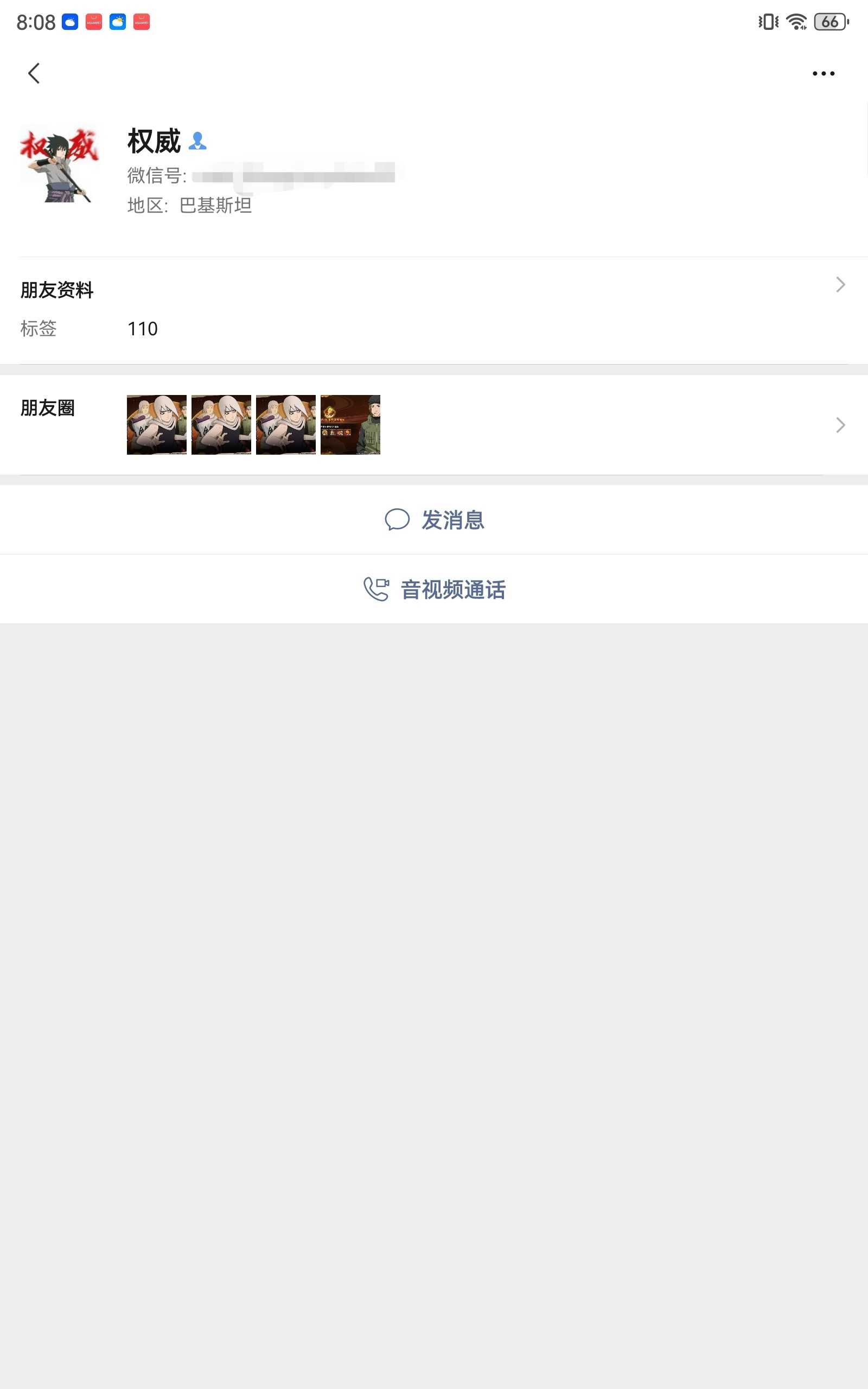View 权威's profile avatar
Viewport: 868px width, 1389px height.
click(59, 164)
